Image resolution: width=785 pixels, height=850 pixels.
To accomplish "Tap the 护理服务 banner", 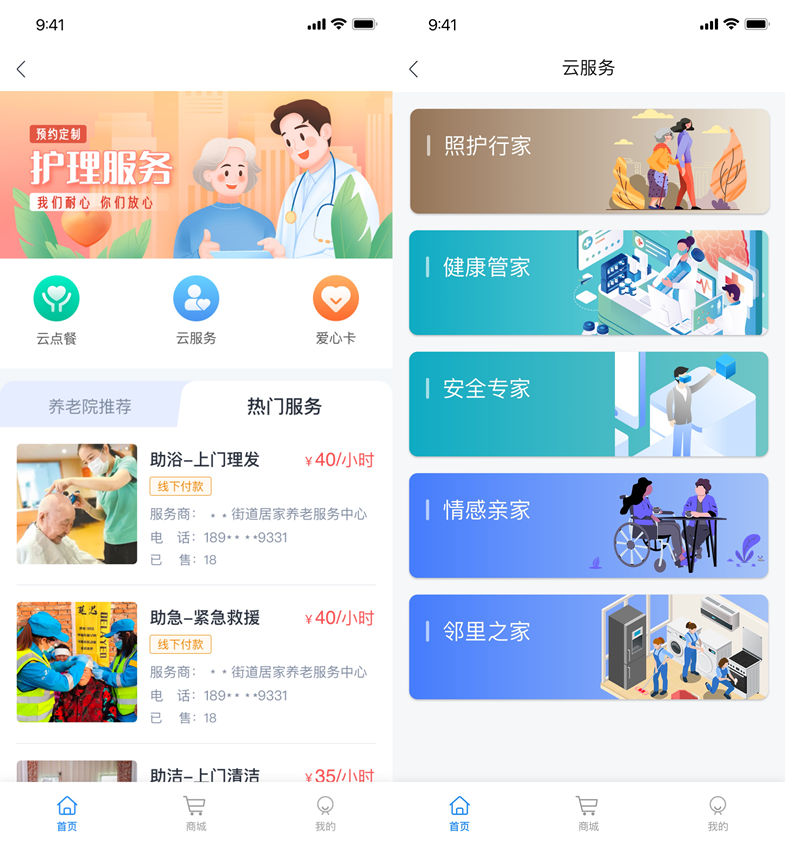I will [196, 176].
